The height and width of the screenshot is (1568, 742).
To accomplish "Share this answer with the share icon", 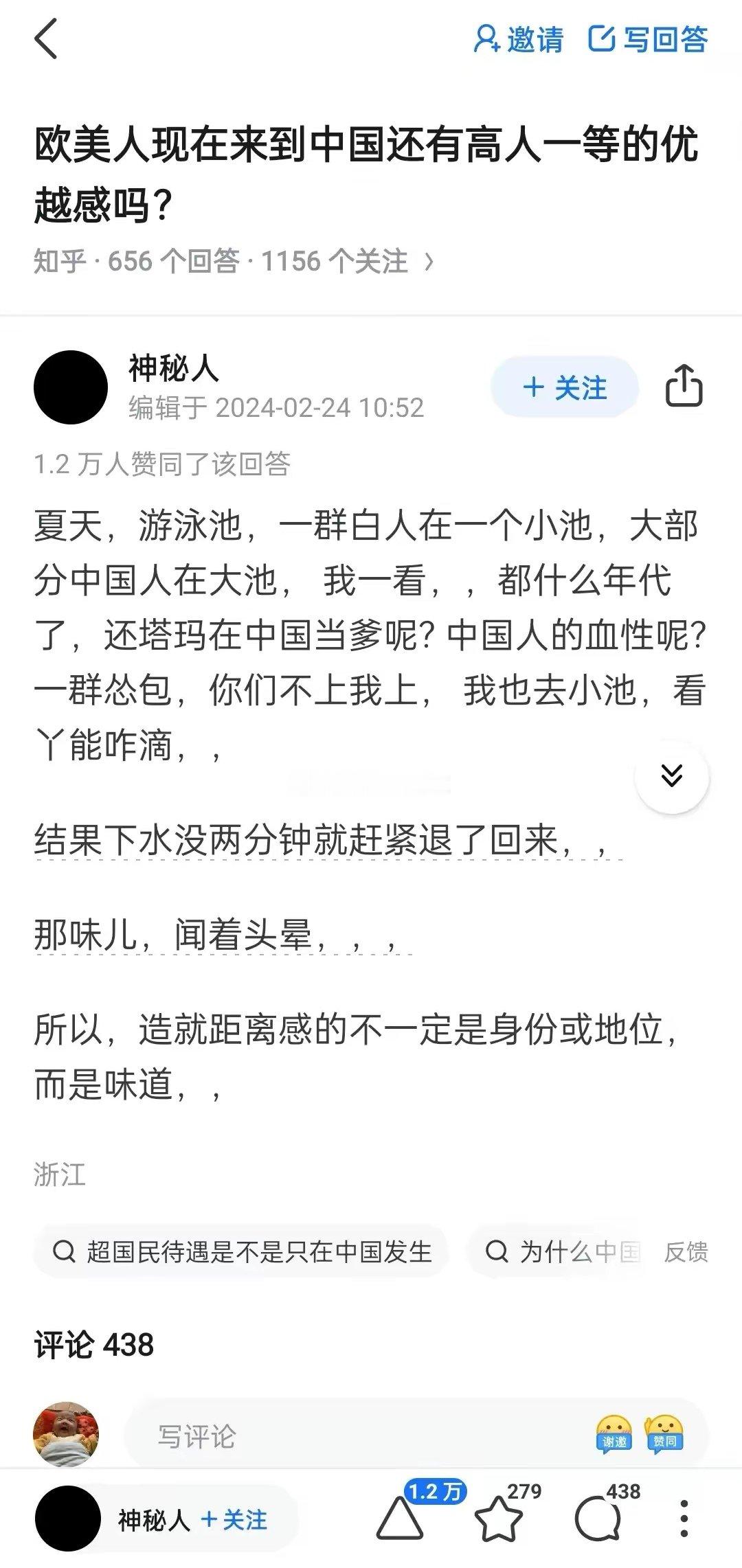I will [x=684, y=387].
